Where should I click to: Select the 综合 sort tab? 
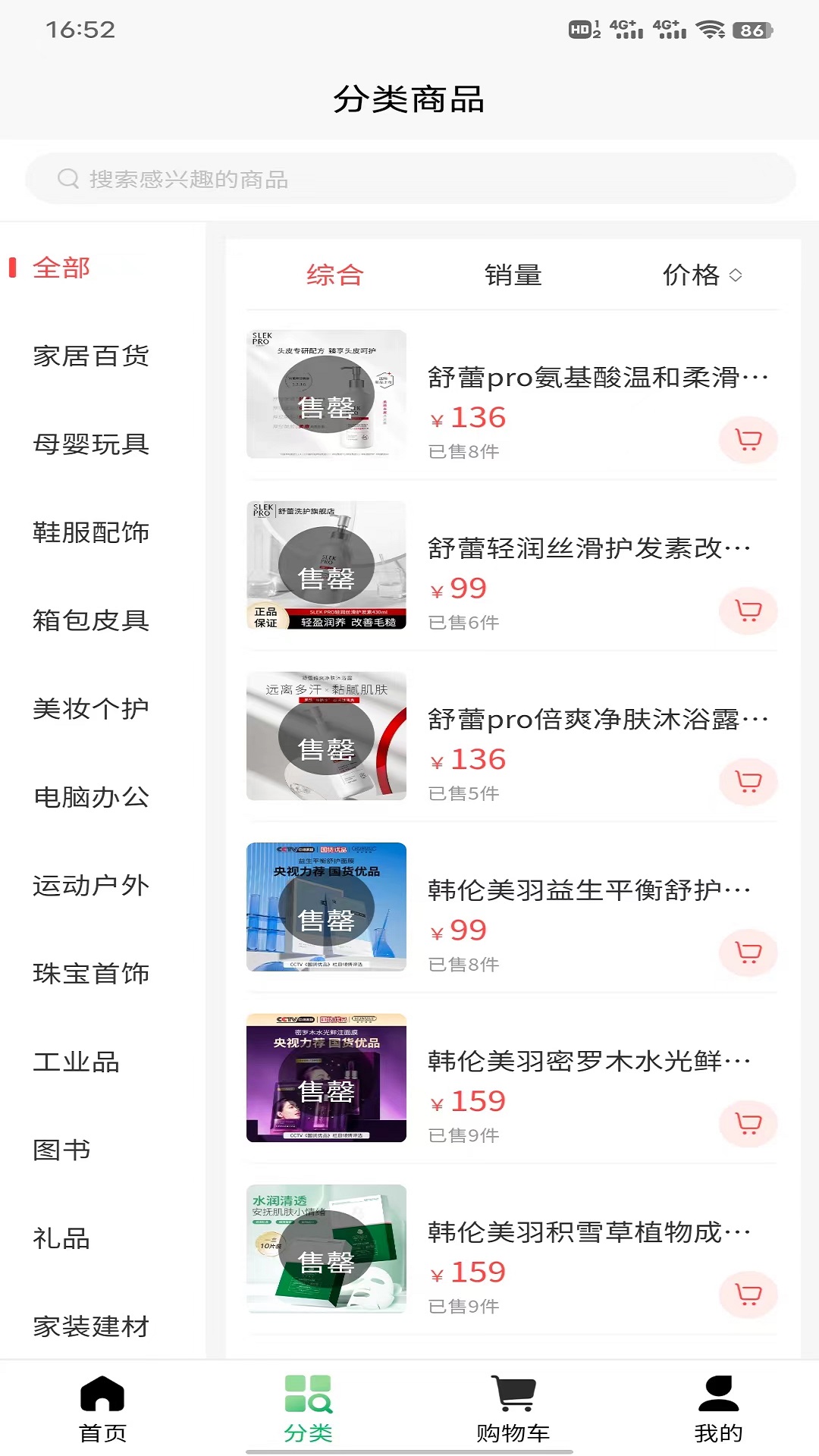point(334,275)
